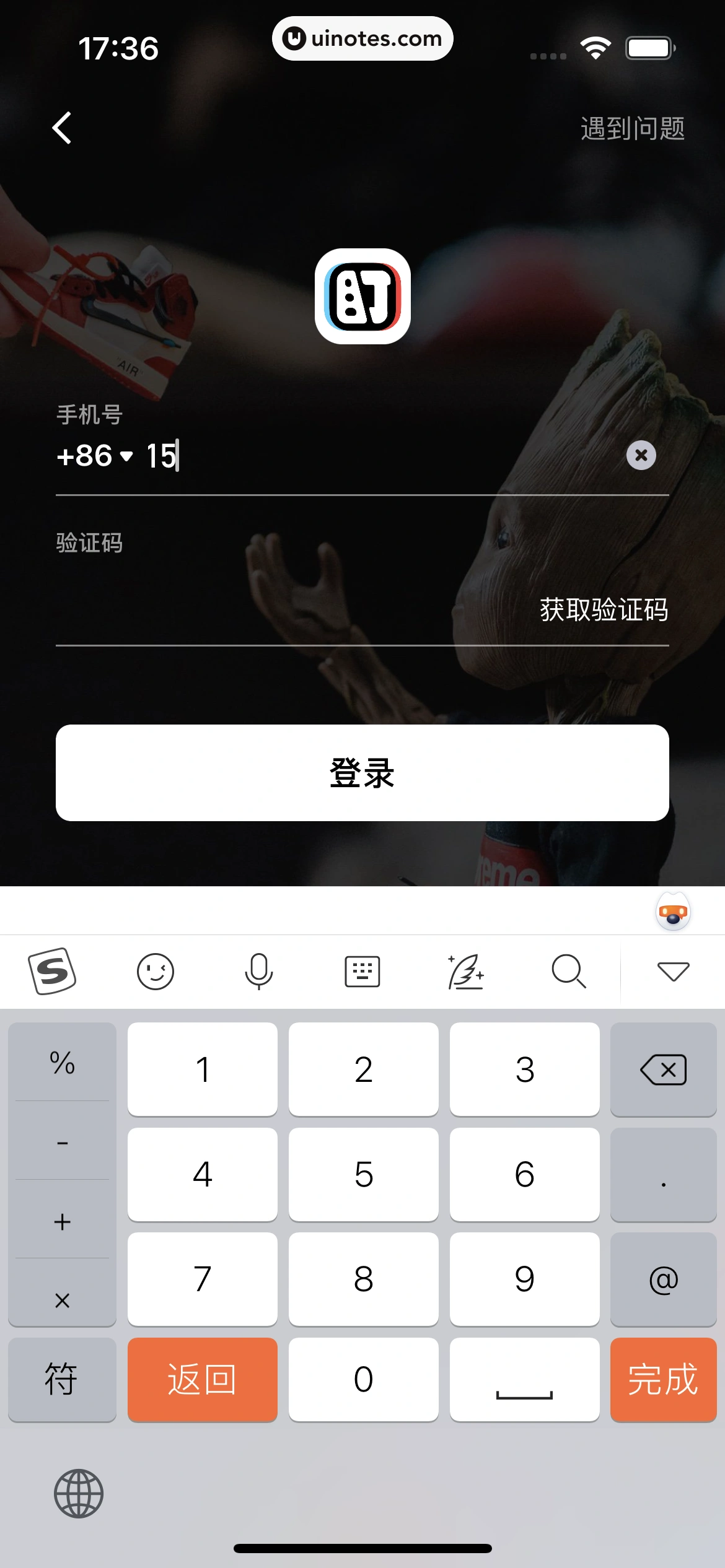Open the keyboard emoji panel

(155, 971)
